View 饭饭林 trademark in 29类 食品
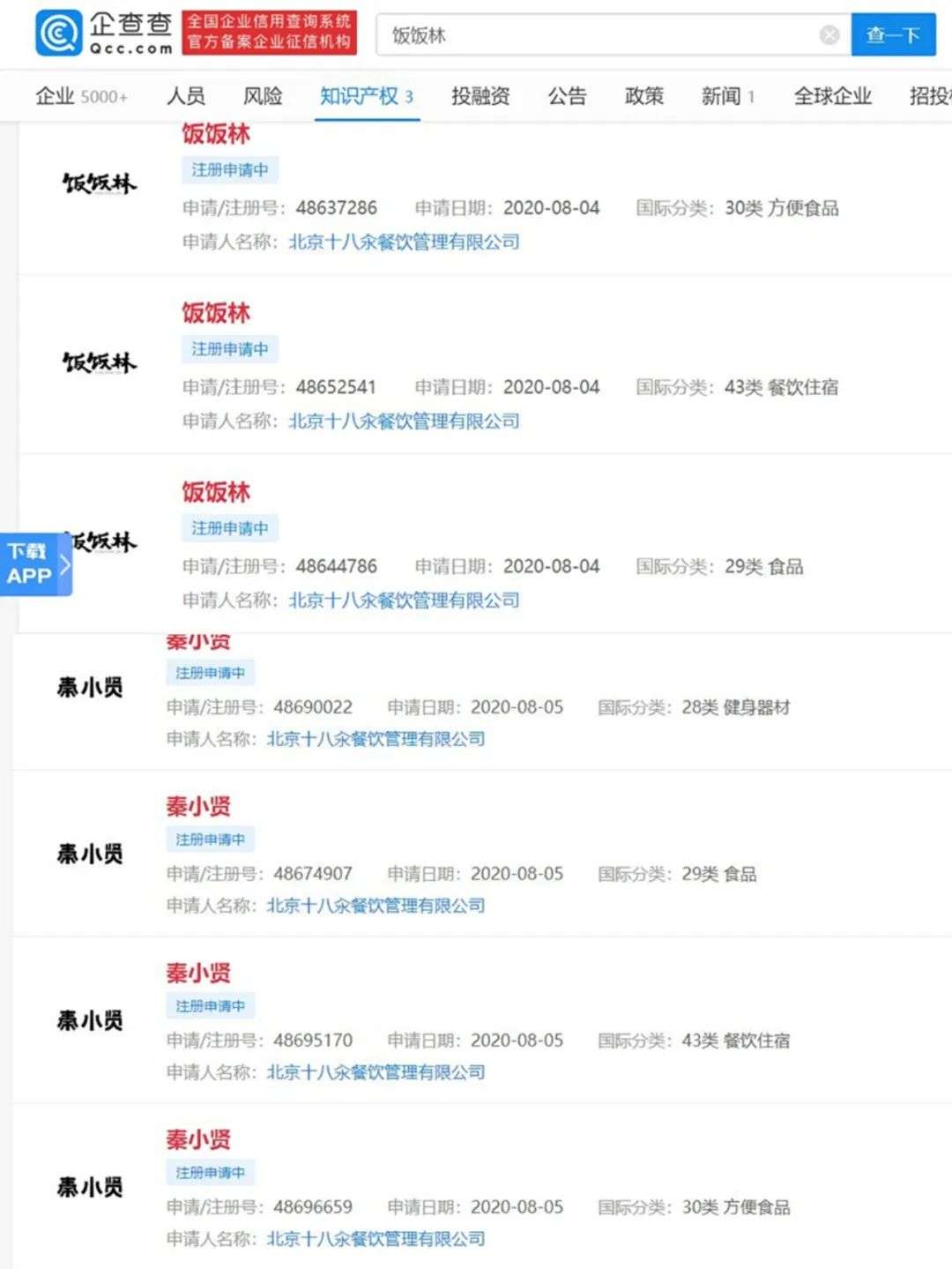Image resolution: width=952 pixels, height=1269 pixels. (x=216, y=492)
